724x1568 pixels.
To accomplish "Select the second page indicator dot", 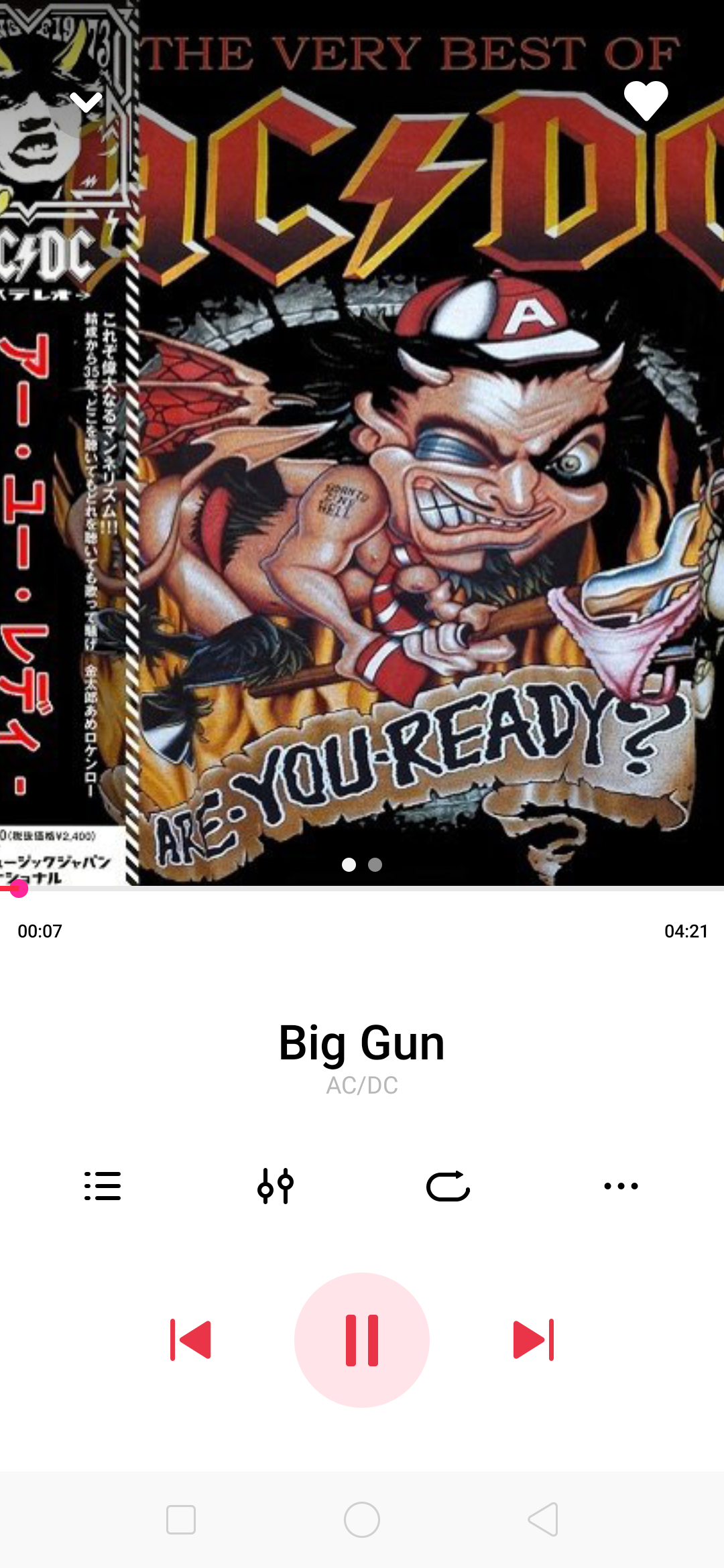I will [375, 864].
